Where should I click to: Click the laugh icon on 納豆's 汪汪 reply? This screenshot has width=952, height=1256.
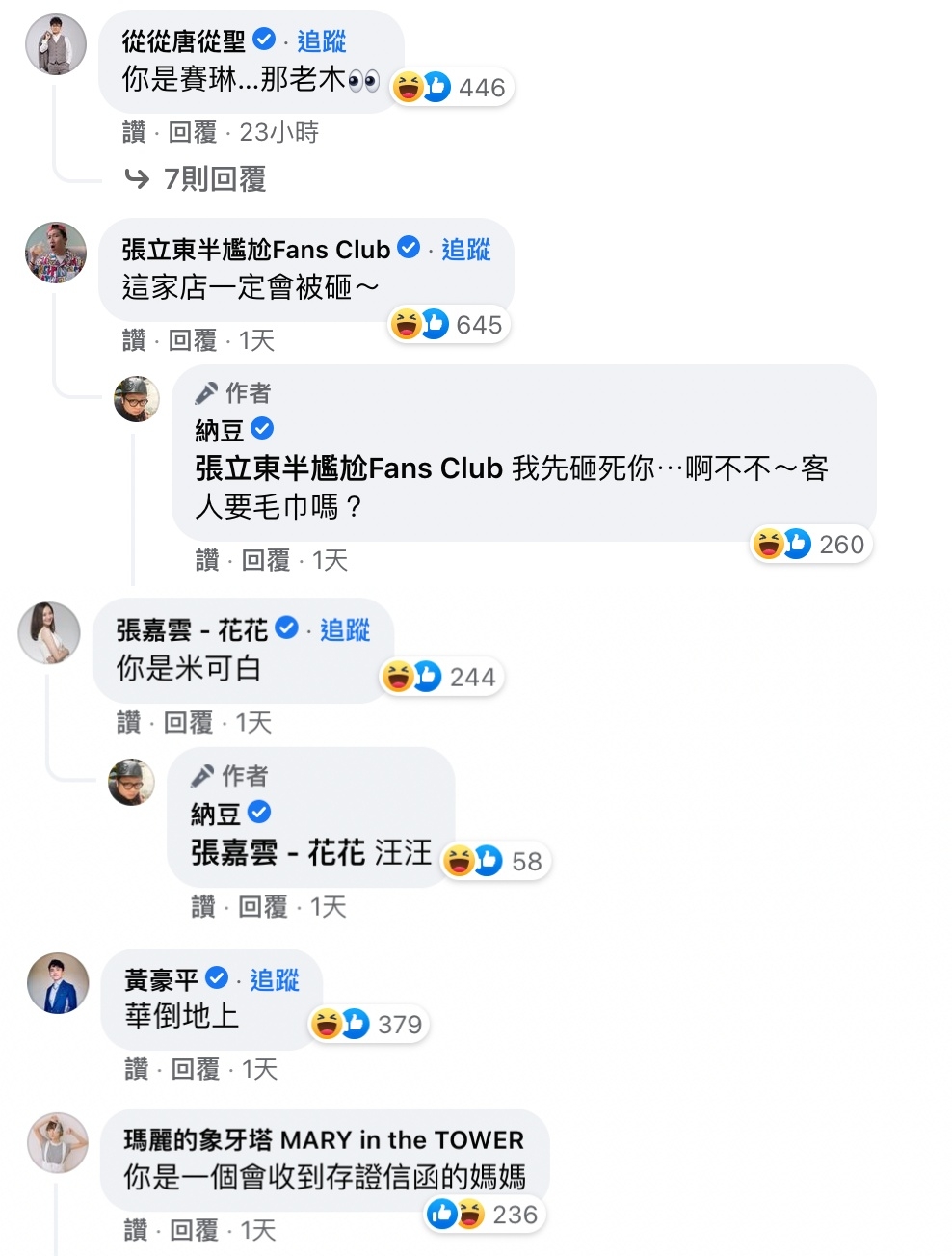(461, 860)
